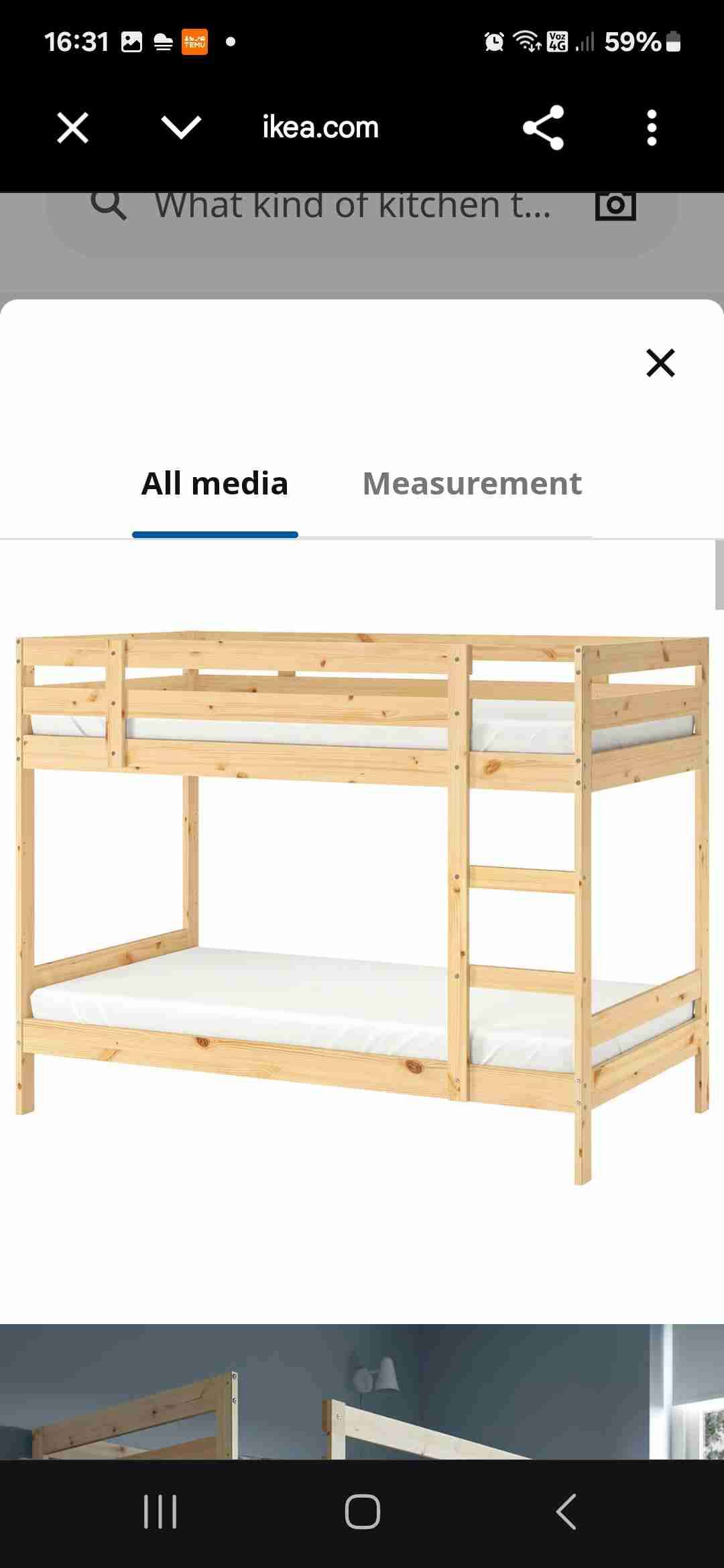
Task: Tap the magnifying glass search icon
Action: (x=111, y=206)
